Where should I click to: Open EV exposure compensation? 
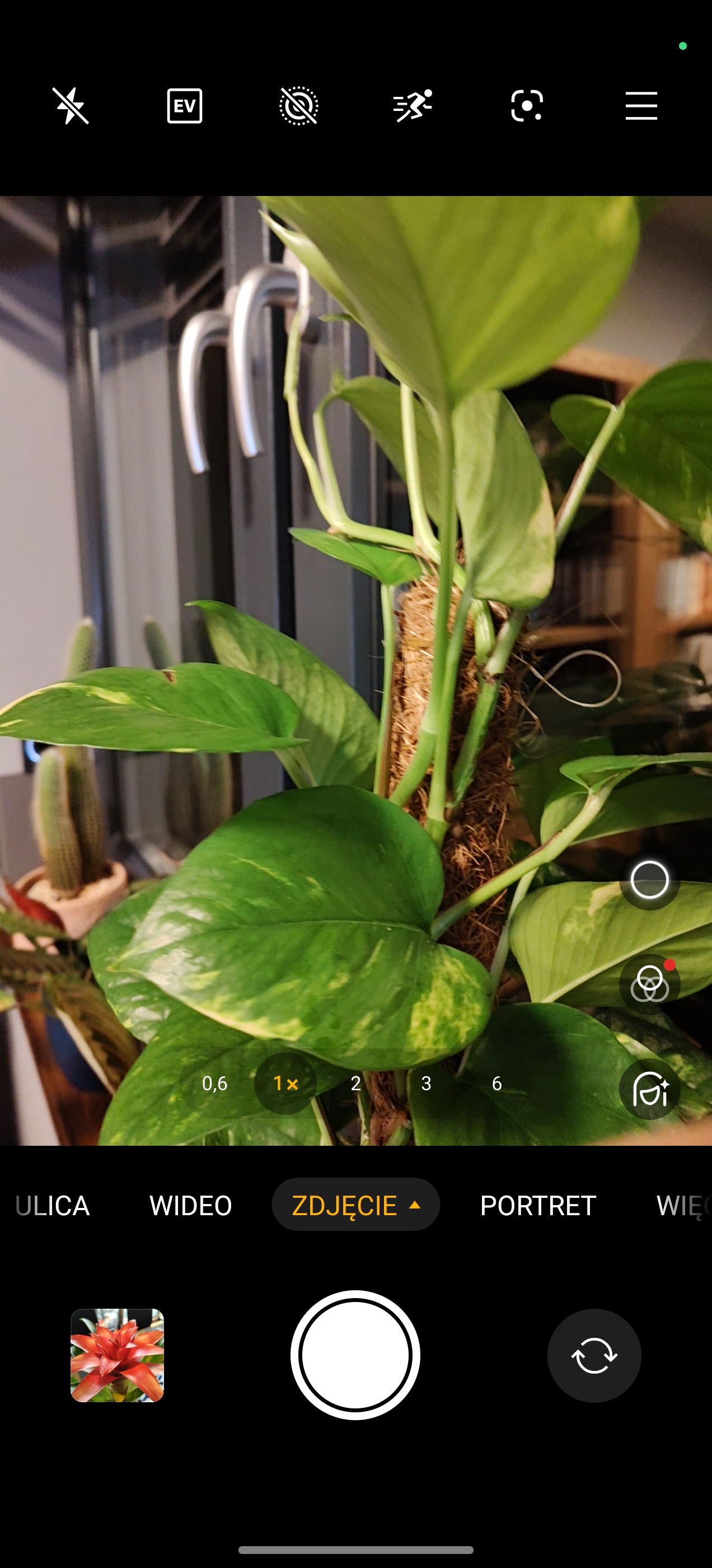tap(184, 106)
